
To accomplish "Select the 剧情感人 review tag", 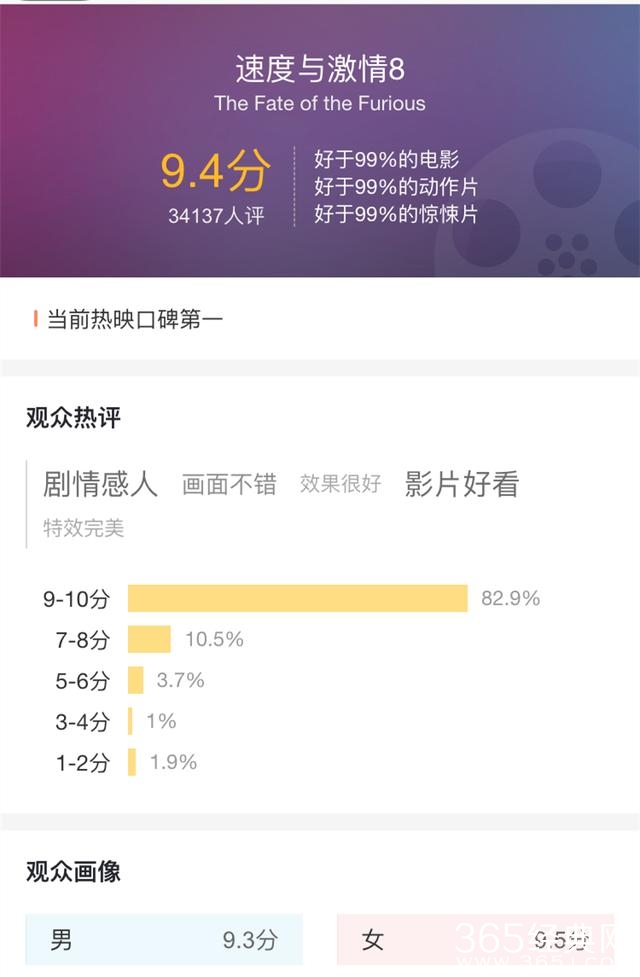I will point(100,485).
